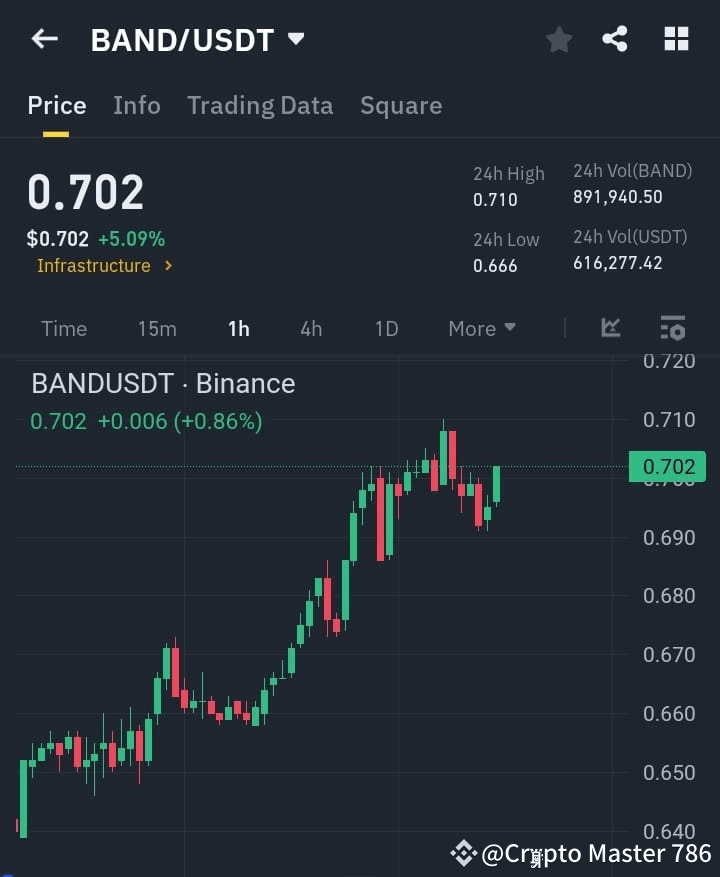
Task: Favorite BAND/USDT with the star icon
Action: (558, 39)
